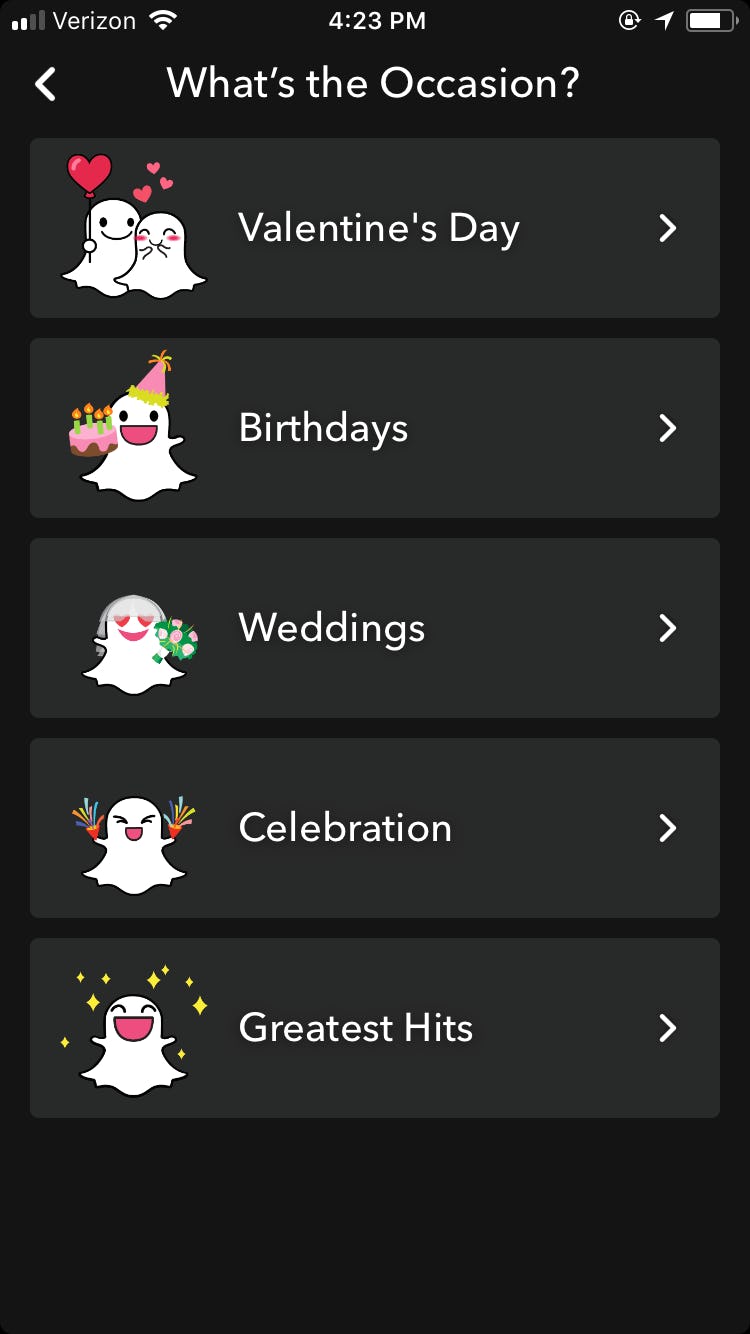The image size is (750, 1334).
Task: Tap the What's the Occasion header
Action: [375, 83]
